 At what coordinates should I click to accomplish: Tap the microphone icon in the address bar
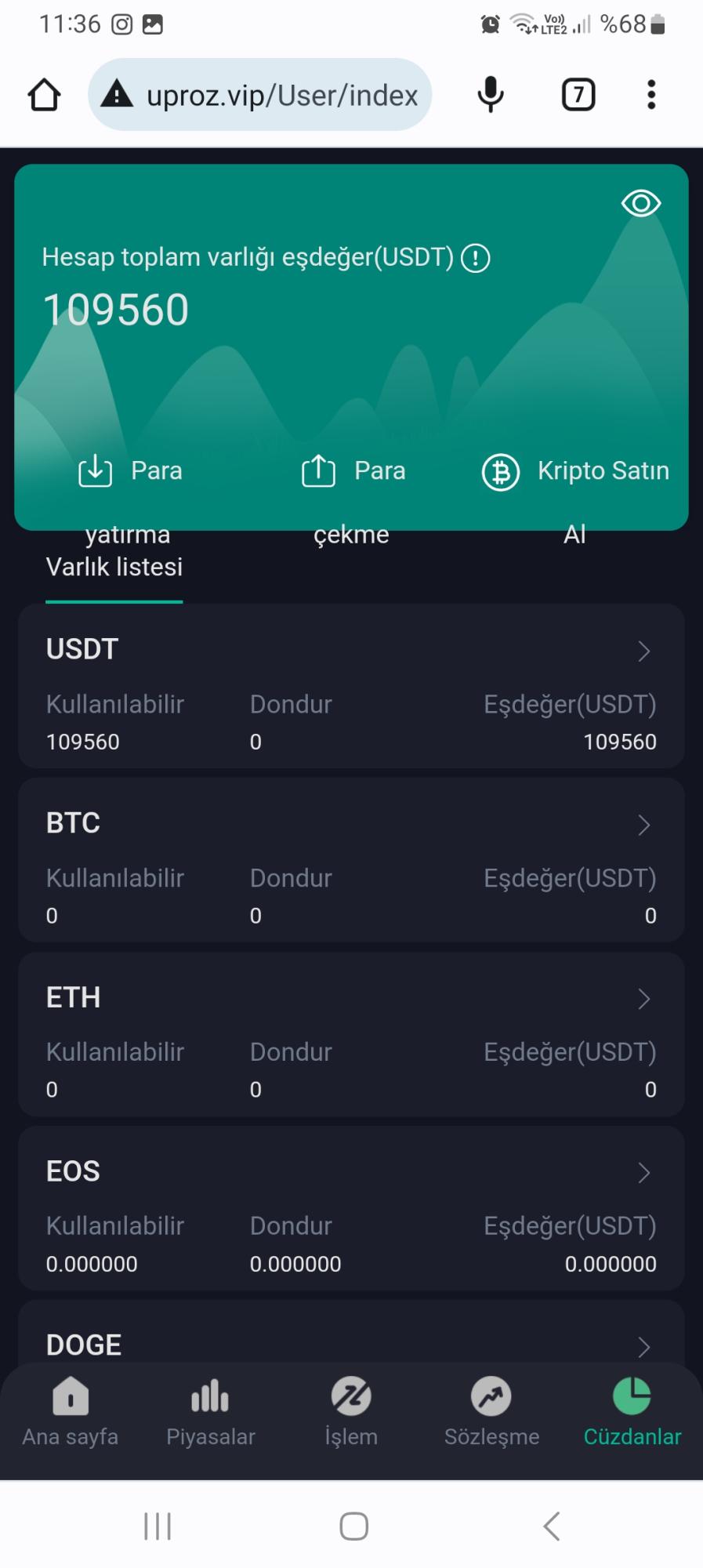pyautogui.click(x=490, y=94)
